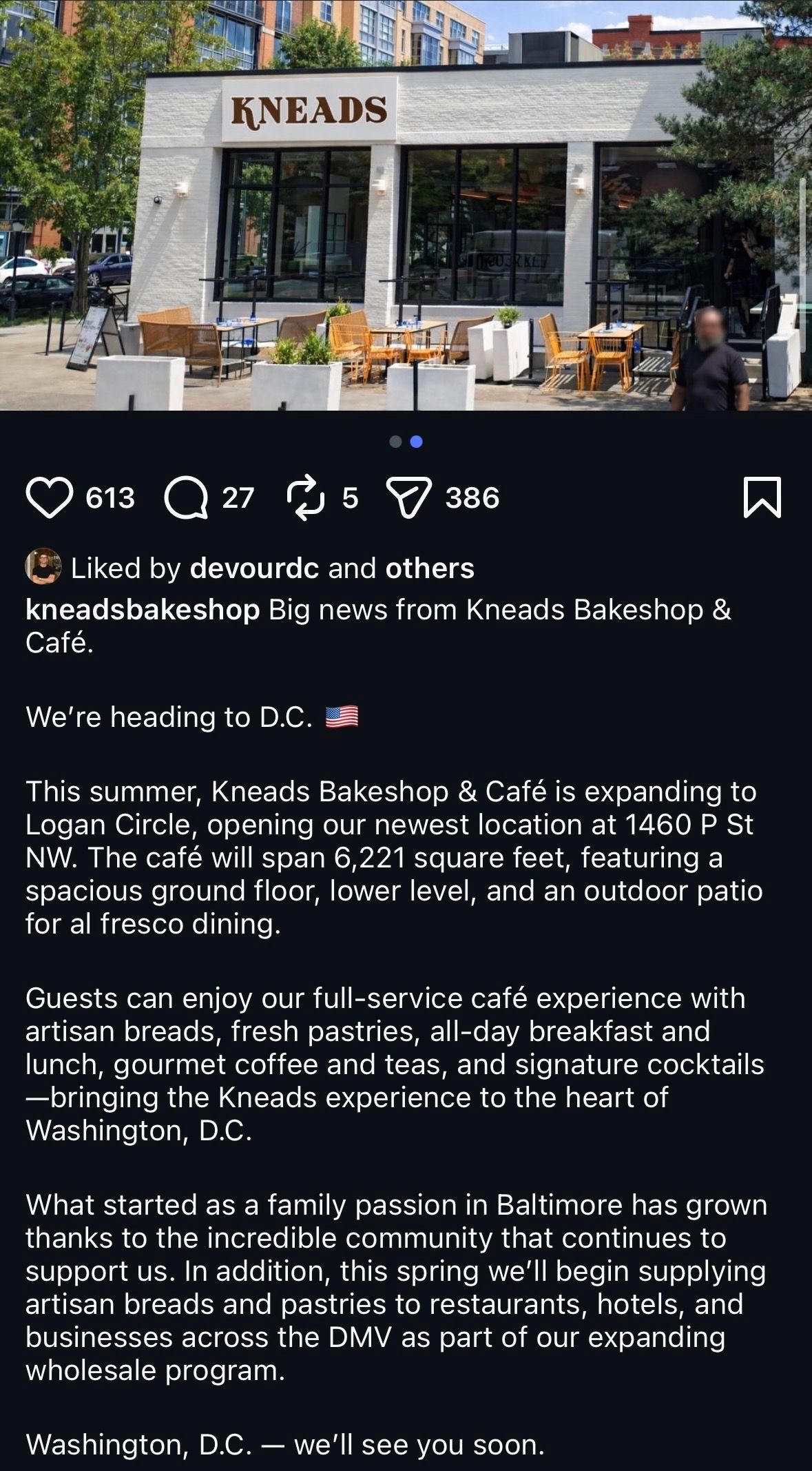Share this post via send icon
This screenshot has width=812, height=1471.
pyautogui.click(x=410, y=497)
